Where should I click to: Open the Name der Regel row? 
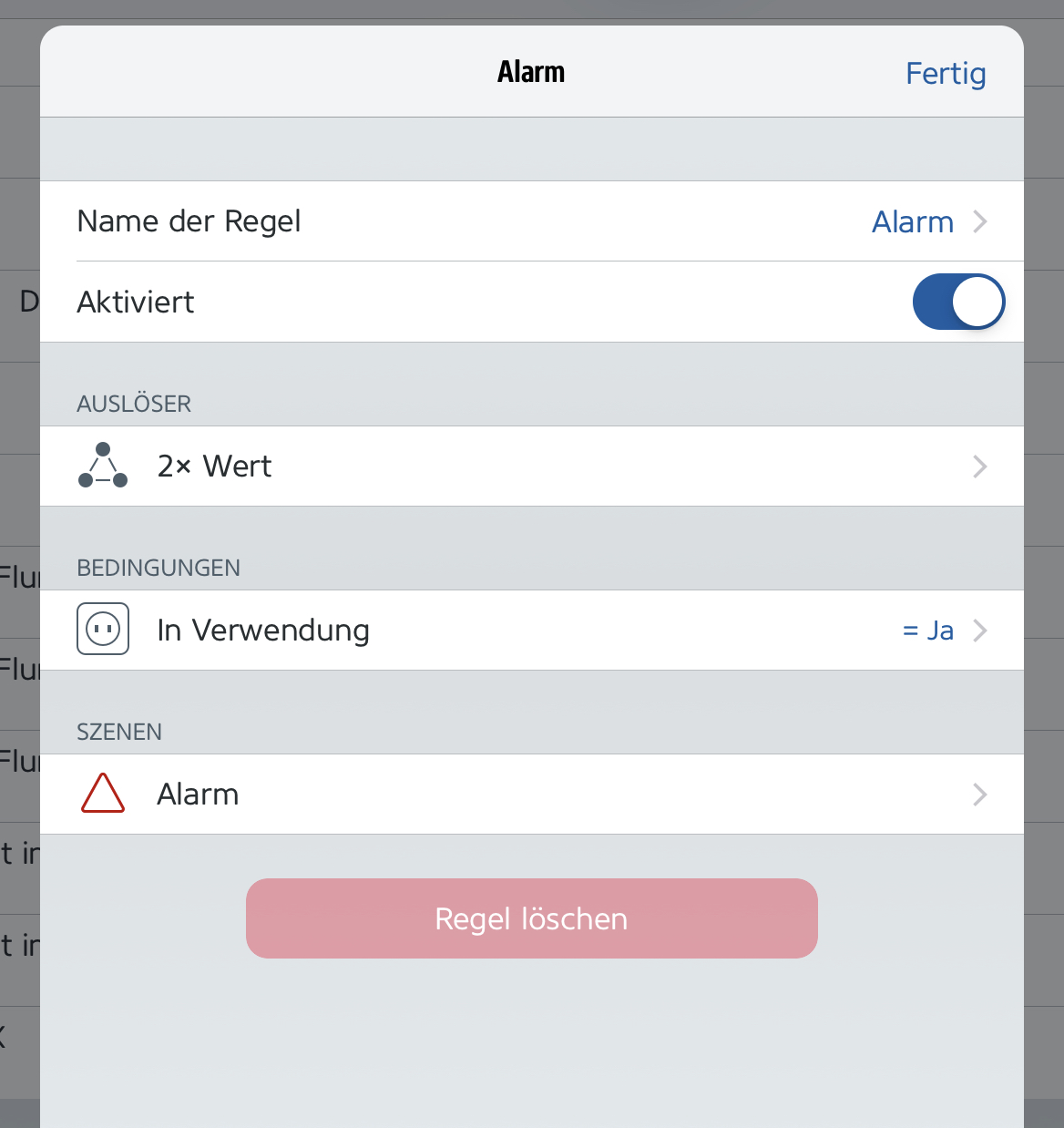(x=532, y=221)
